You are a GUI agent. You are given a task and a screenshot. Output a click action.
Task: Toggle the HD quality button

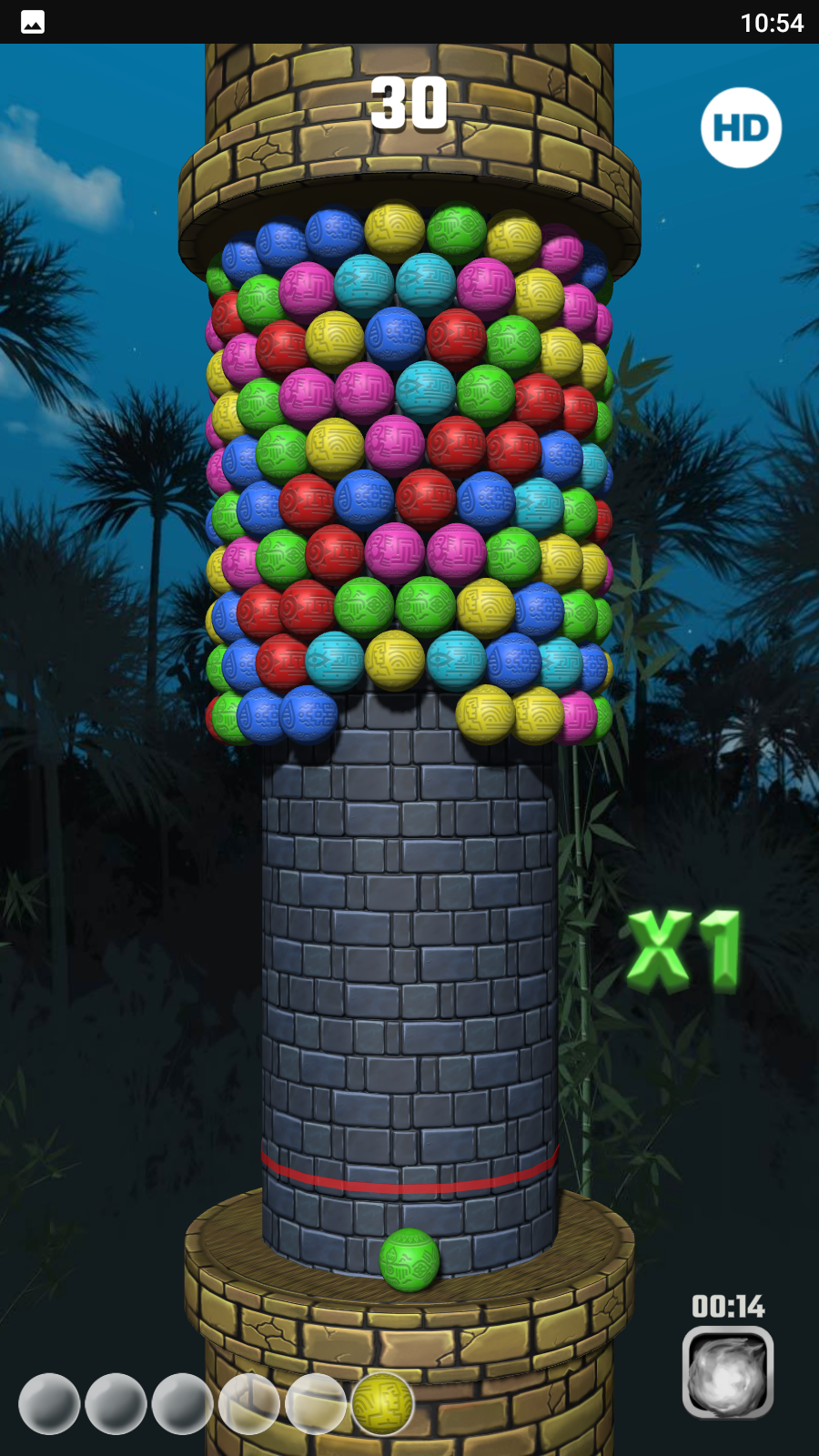coord(741,127)
